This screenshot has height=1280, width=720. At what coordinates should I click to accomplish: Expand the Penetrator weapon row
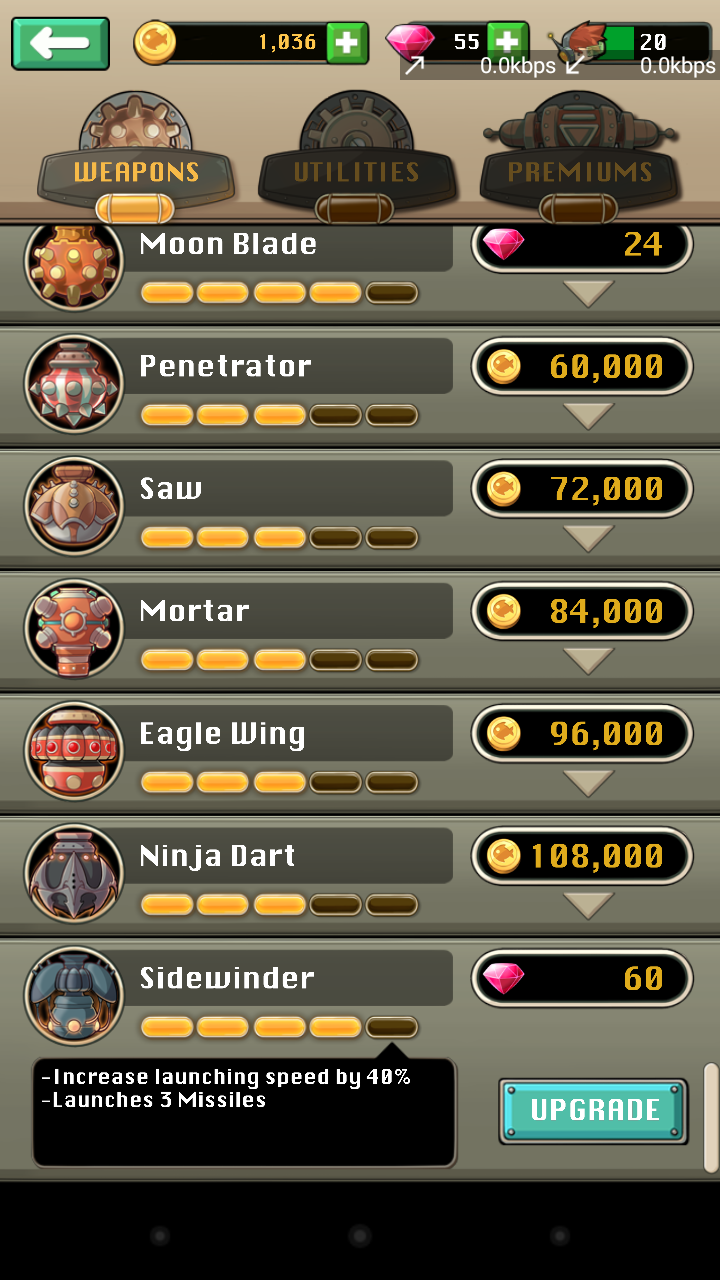pos(587,415)
